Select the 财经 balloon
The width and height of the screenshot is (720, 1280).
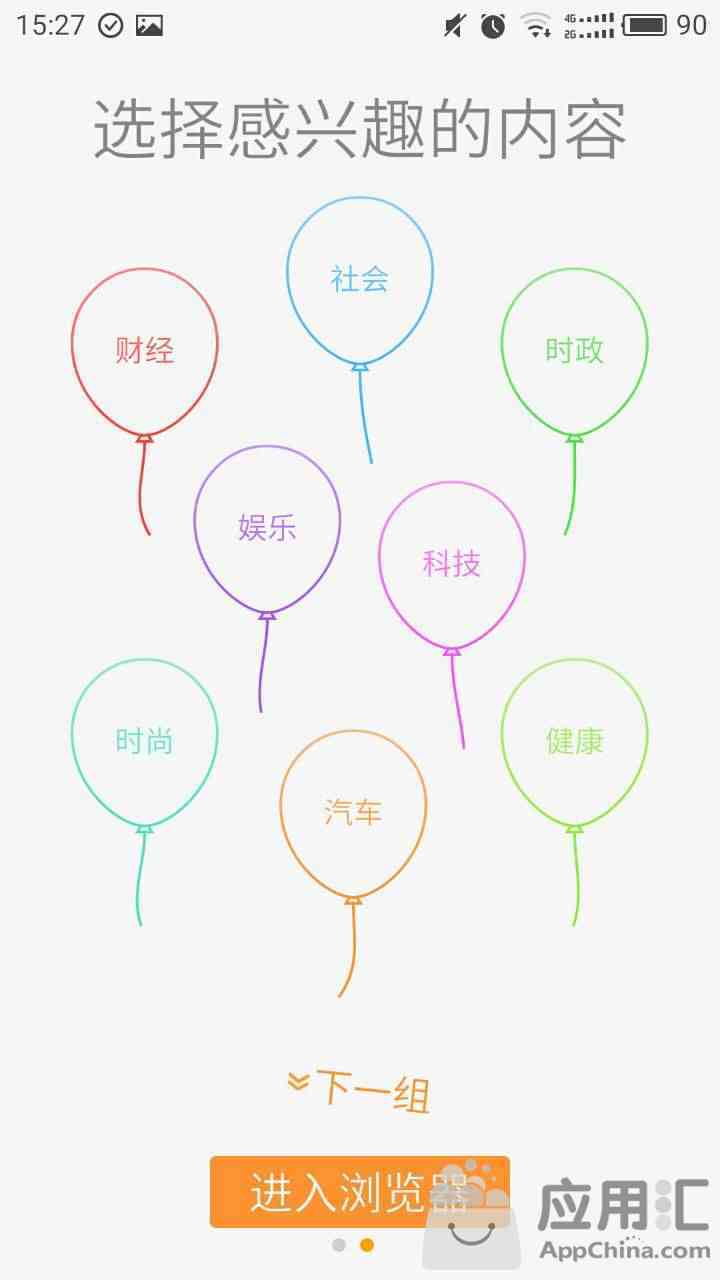[145, 352]
